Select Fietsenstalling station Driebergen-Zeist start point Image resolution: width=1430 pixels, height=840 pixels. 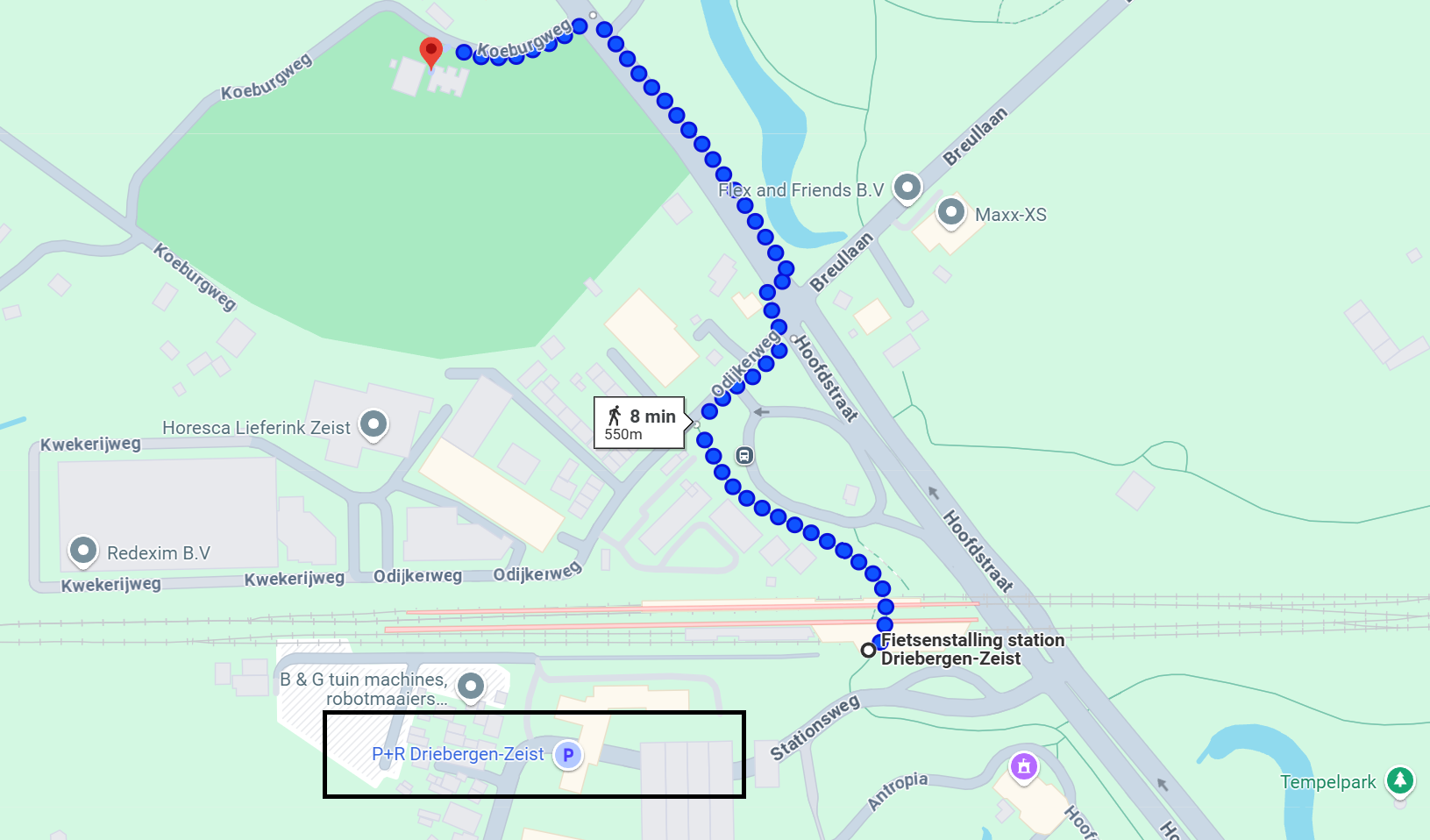pos(868,650)
